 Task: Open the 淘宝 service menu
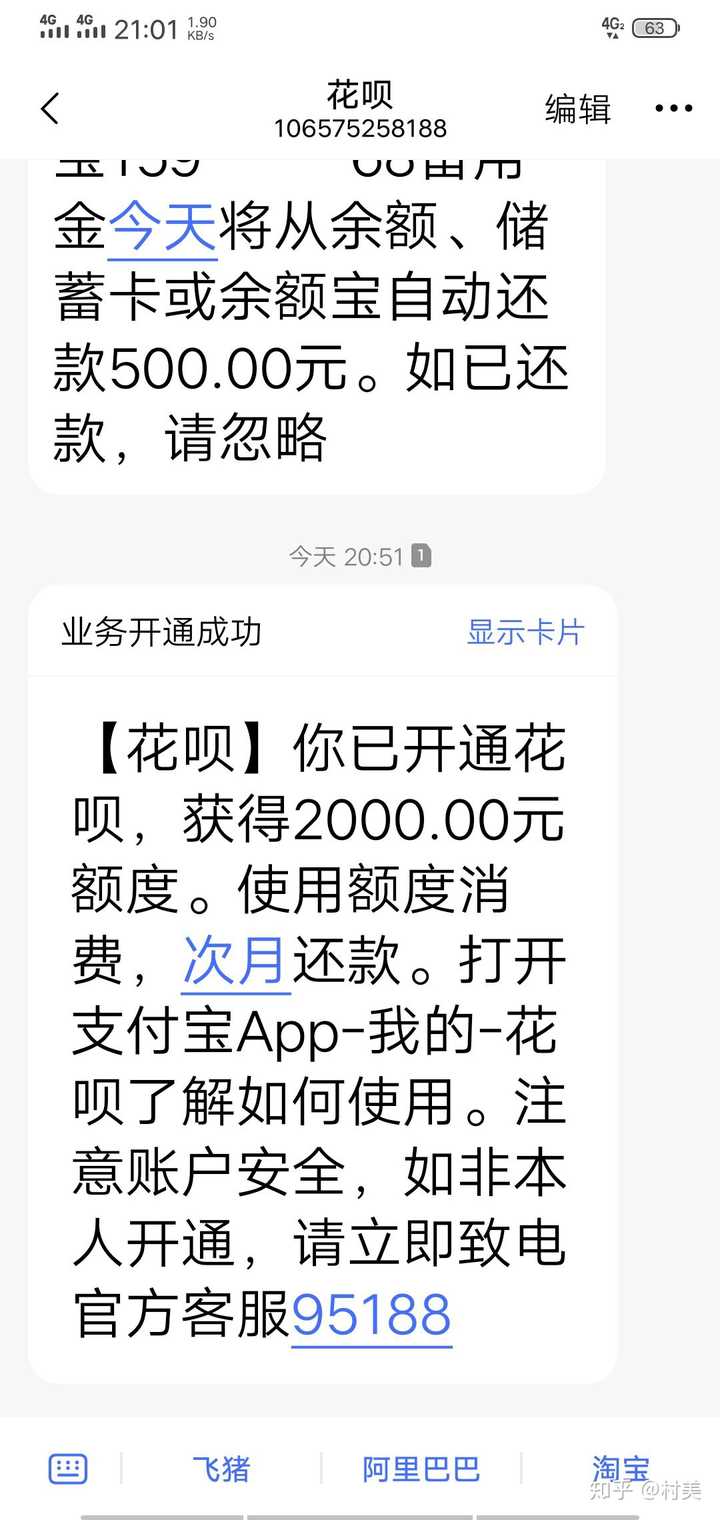tap(621, 1469)
